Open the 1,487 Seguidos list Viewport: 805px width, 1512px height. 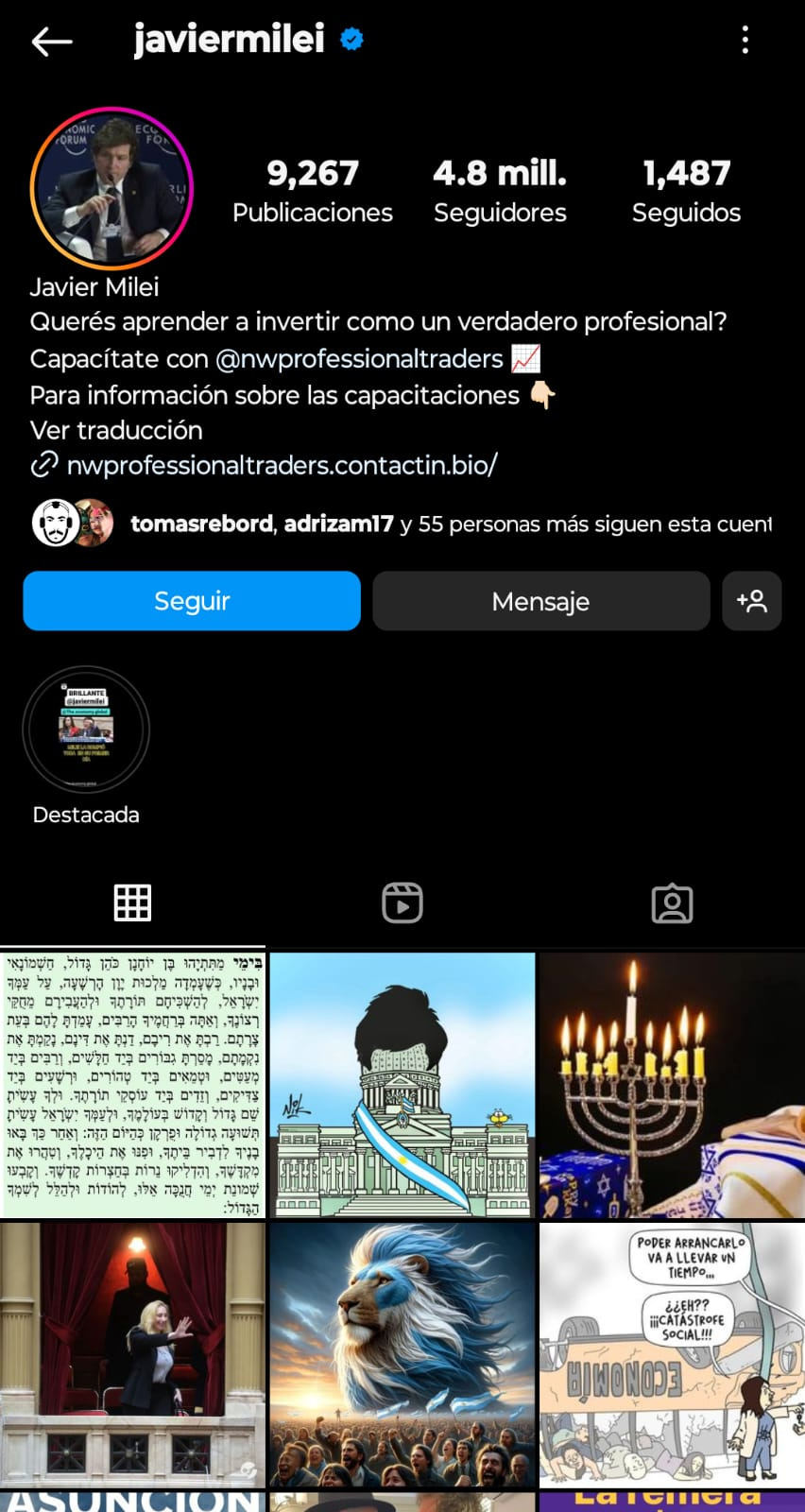[x=686, y=191]
